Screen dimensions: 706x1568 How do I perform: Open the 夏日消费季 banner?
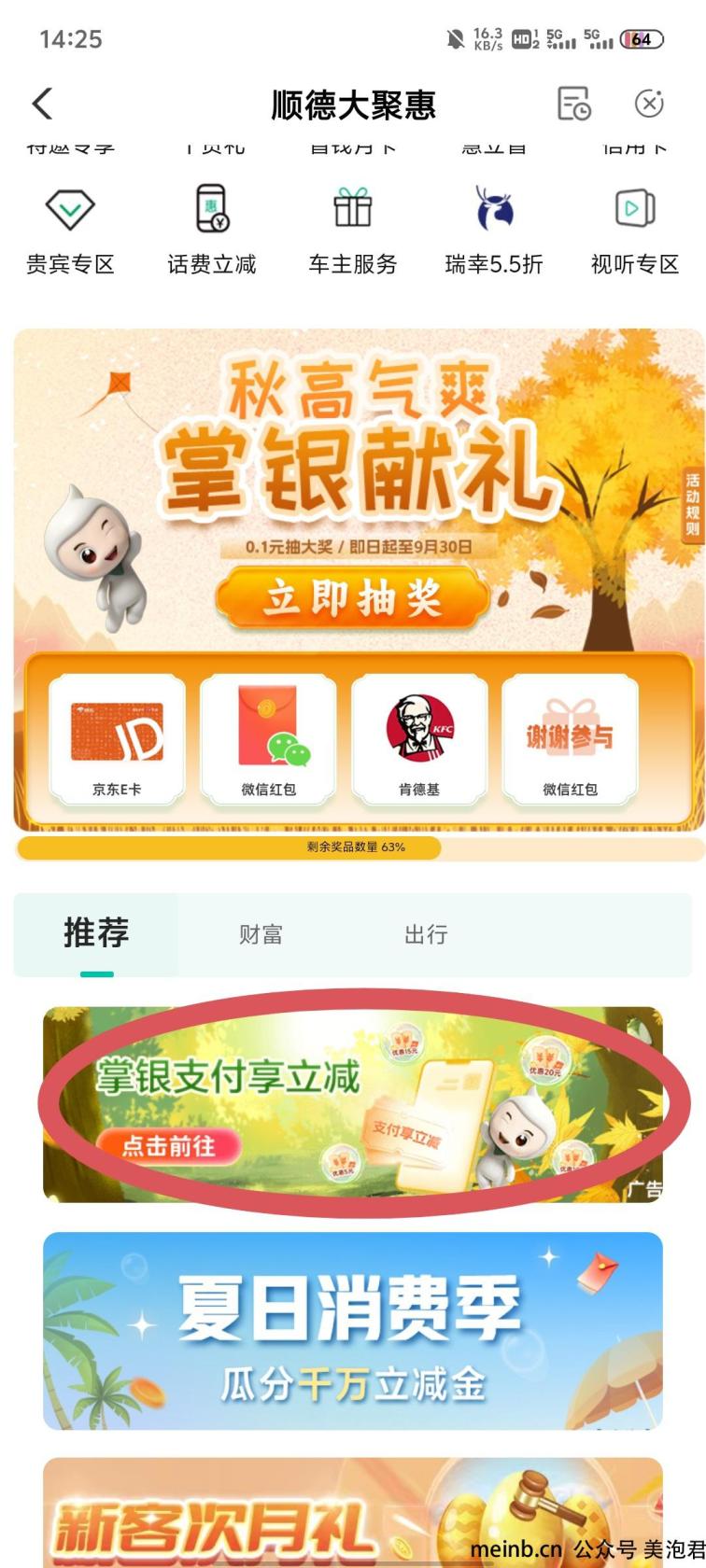point(353,1331)
